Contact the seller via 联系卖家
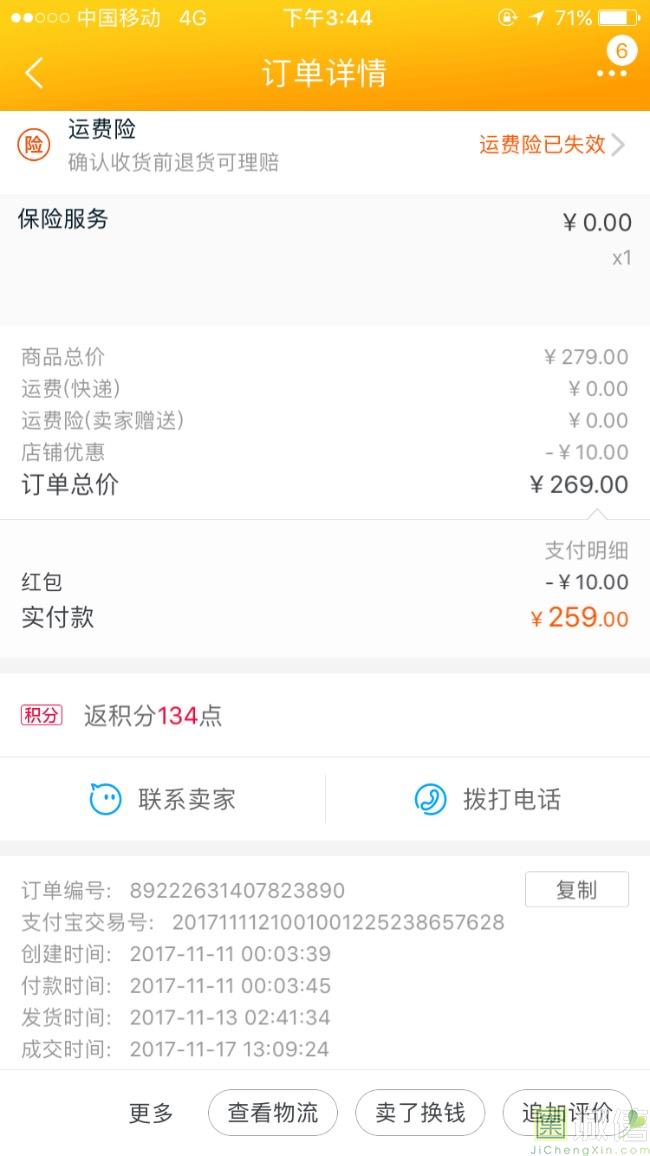The width and height of the screenshot is (650, 1156). (x=163, y=800)
